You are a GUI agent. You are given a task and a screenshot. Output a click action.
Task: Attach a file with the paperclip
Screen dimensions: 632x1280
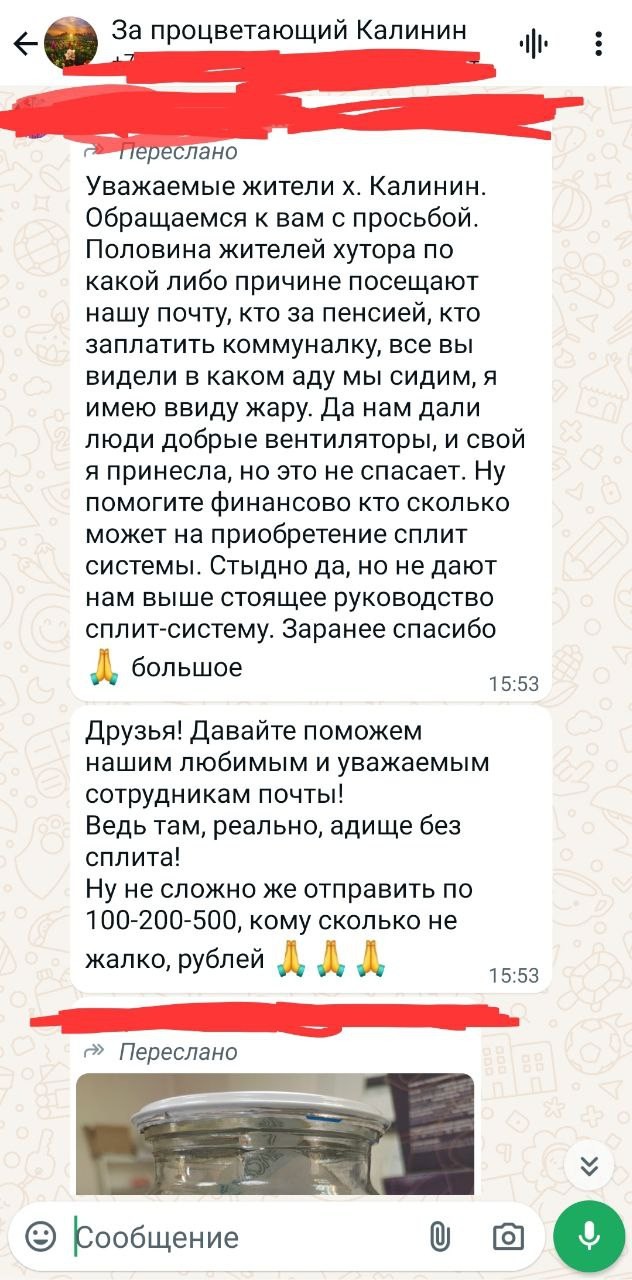(439, 1237)
